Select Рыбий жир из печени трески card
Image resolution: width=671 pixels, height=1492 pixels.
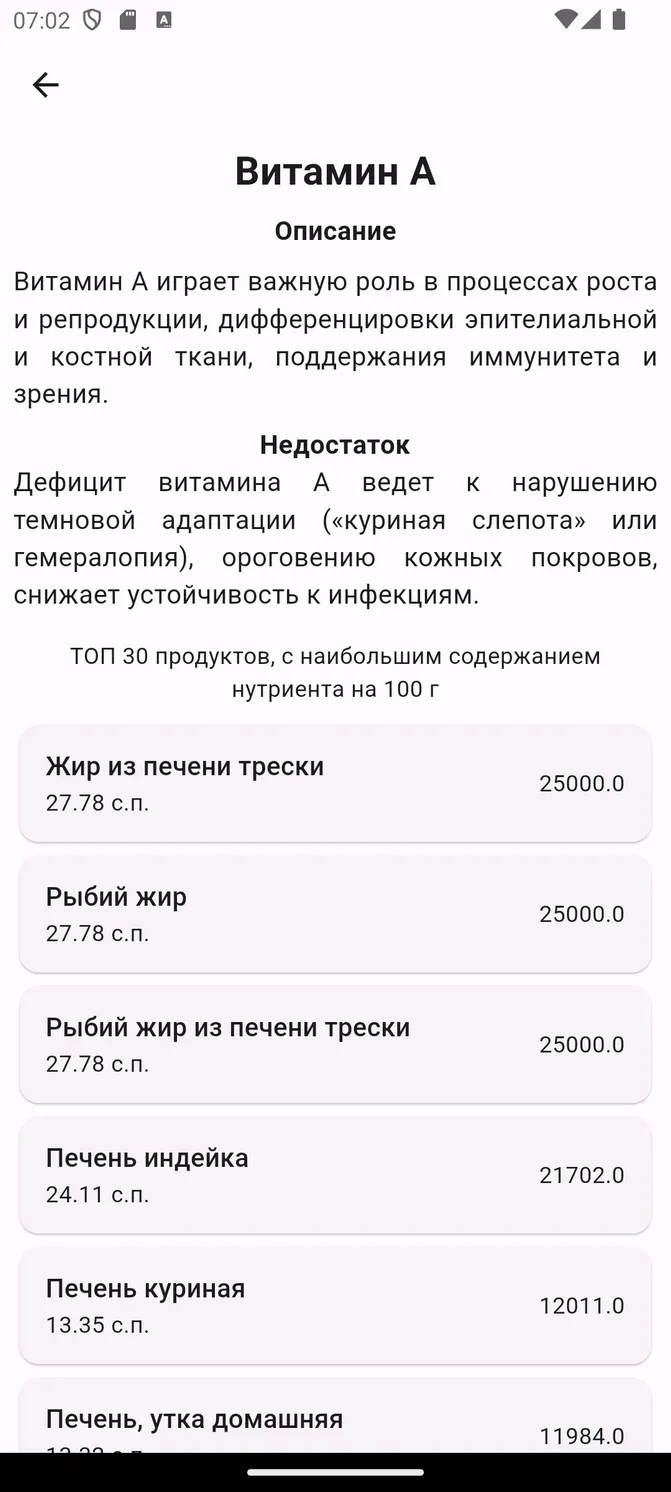click(x=335, y=1044)
